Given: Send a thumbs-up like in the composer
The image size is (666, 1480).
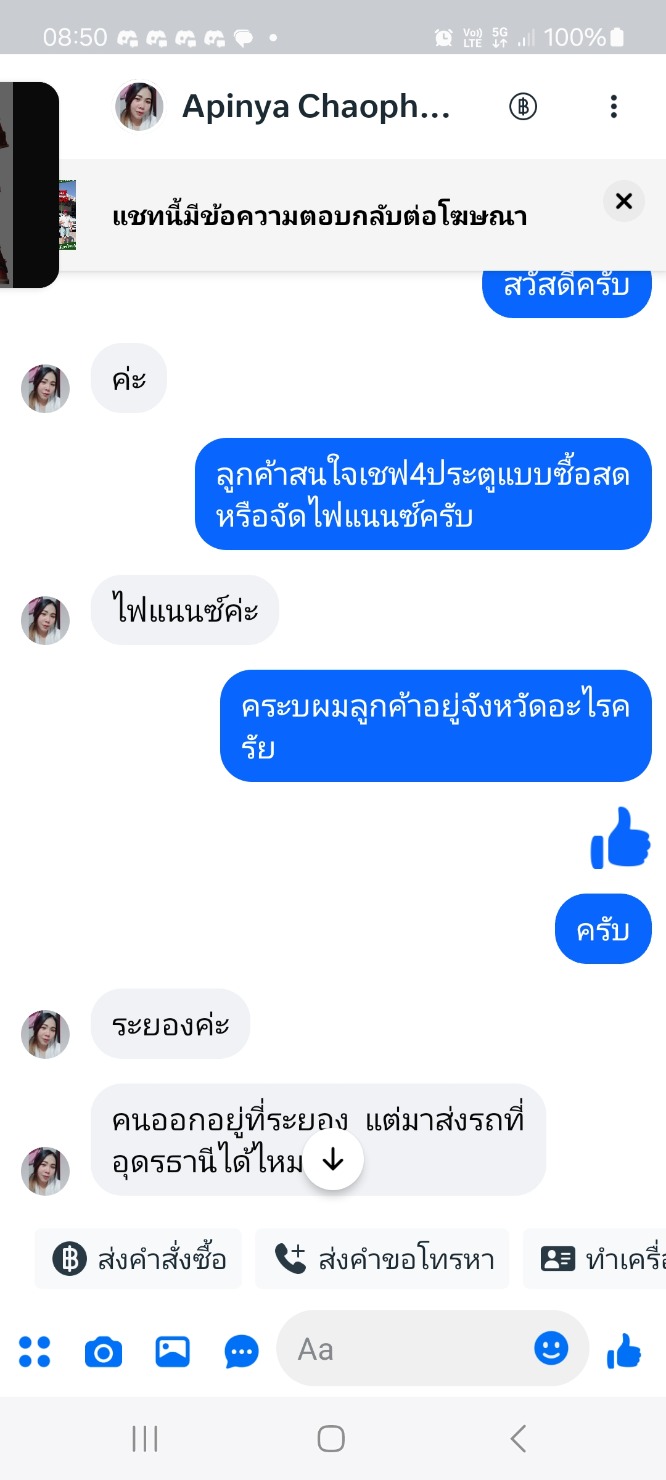Looking at the screenshot, I should tap(624, 1351).
